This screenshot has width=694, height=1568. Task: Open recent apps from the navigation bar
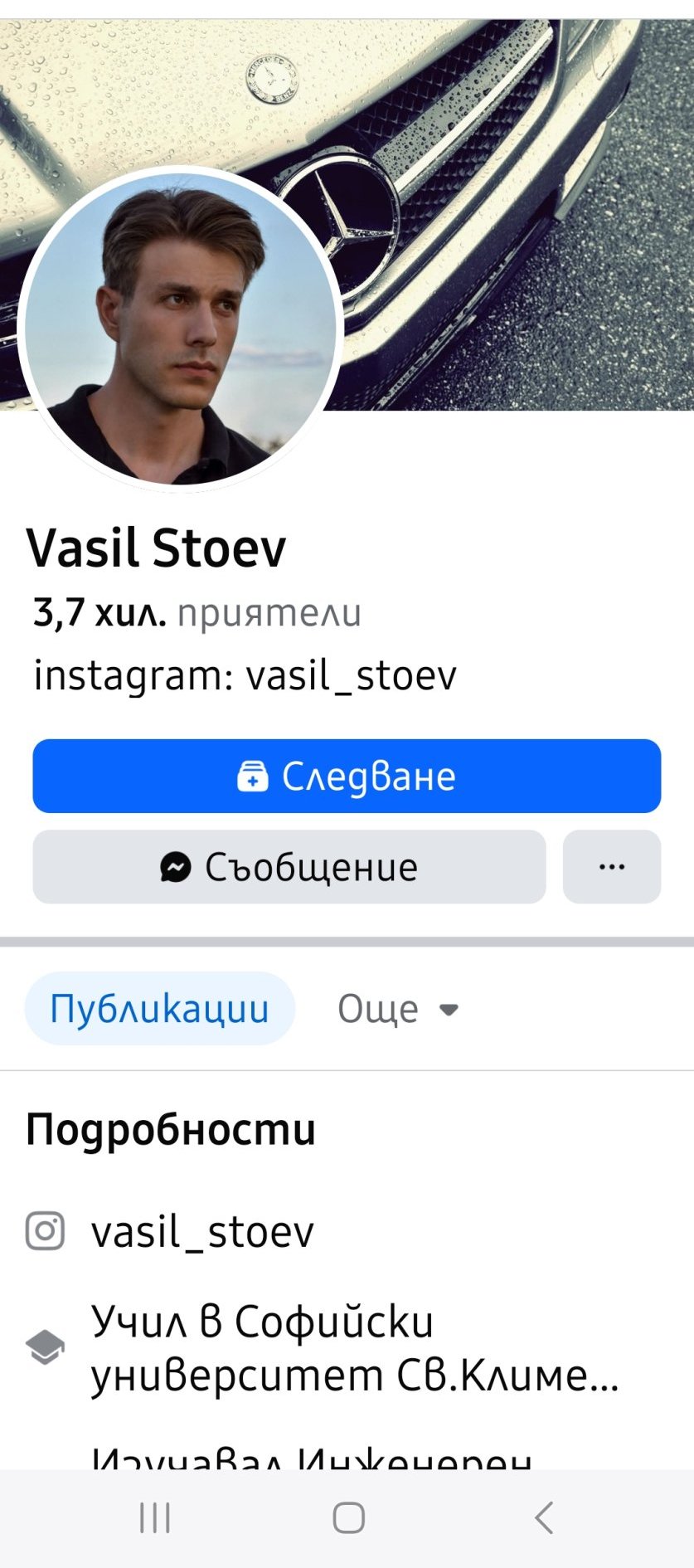pyautogui.click(x=155, y=1517)
